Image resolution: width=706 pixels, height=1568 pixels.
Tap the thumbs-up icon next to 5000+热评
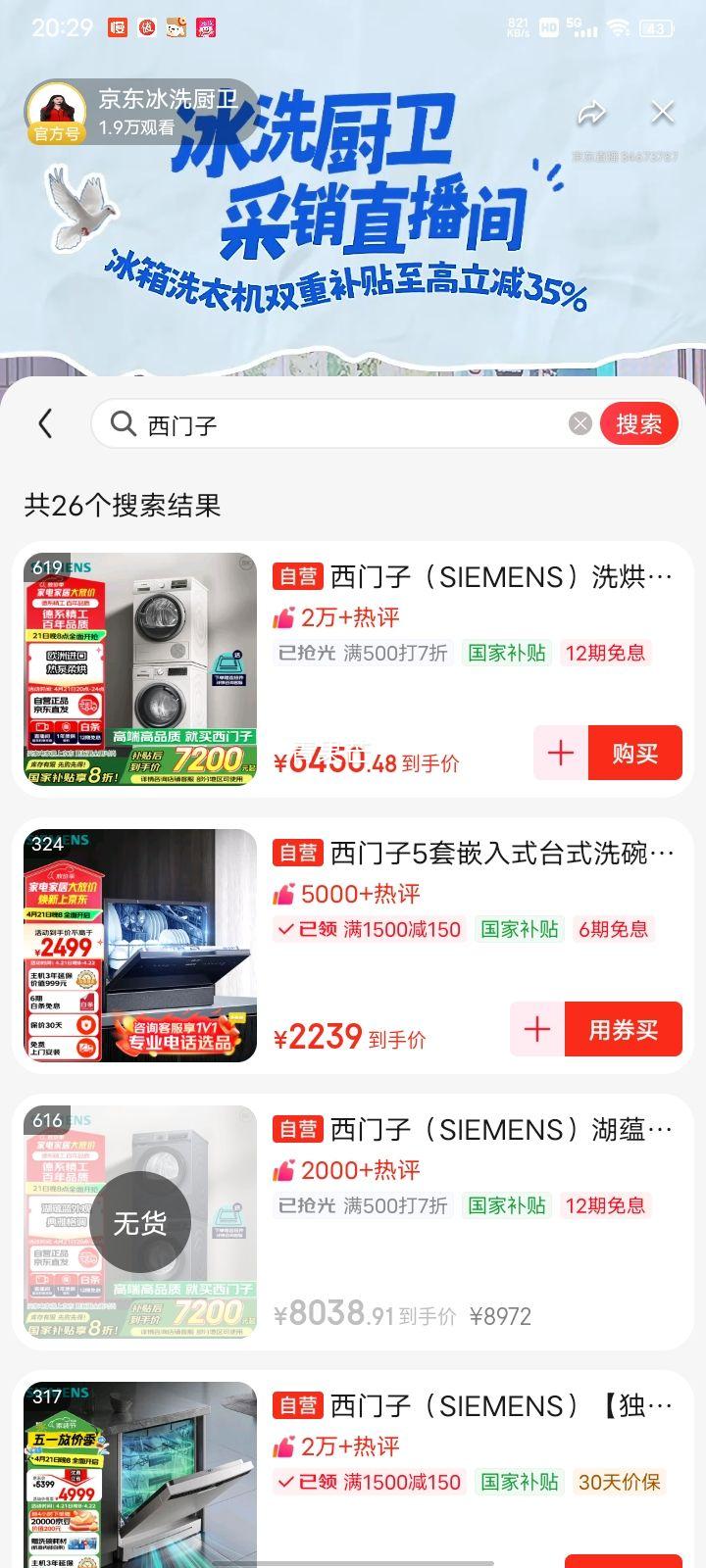283,893
